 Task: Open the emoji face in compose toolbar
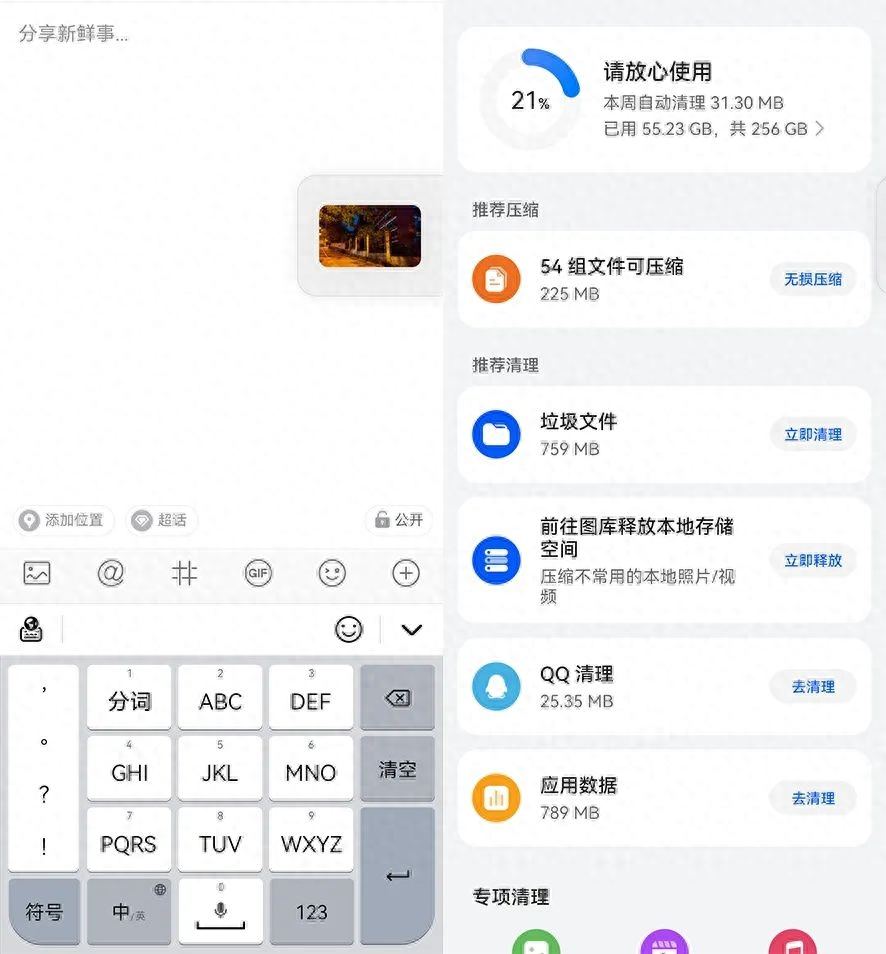point(332,573)
